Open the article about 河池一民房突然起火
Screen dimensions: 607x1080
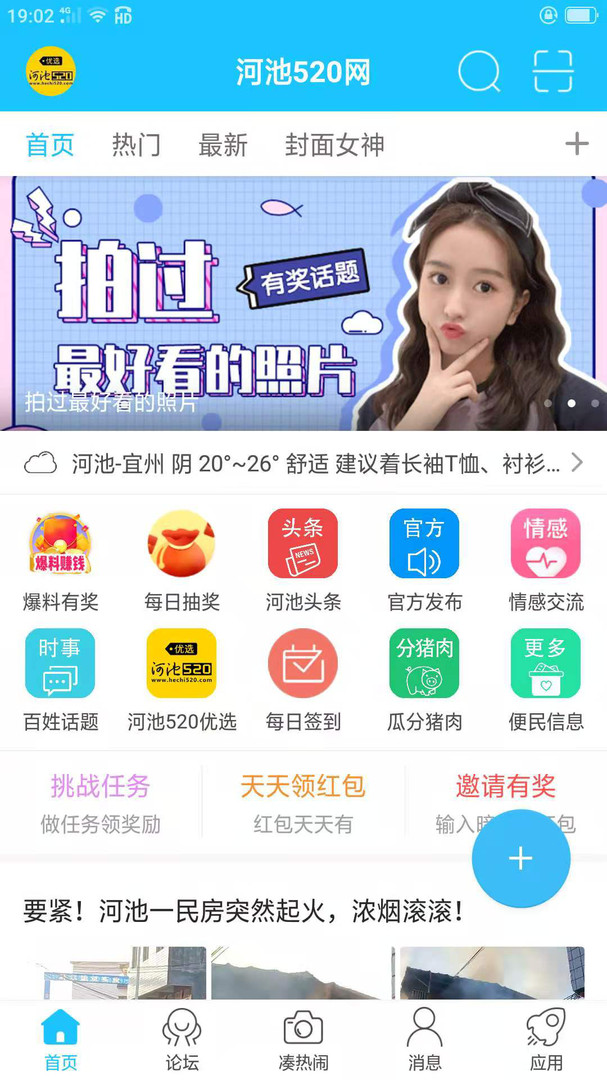[x=244, y=911]
